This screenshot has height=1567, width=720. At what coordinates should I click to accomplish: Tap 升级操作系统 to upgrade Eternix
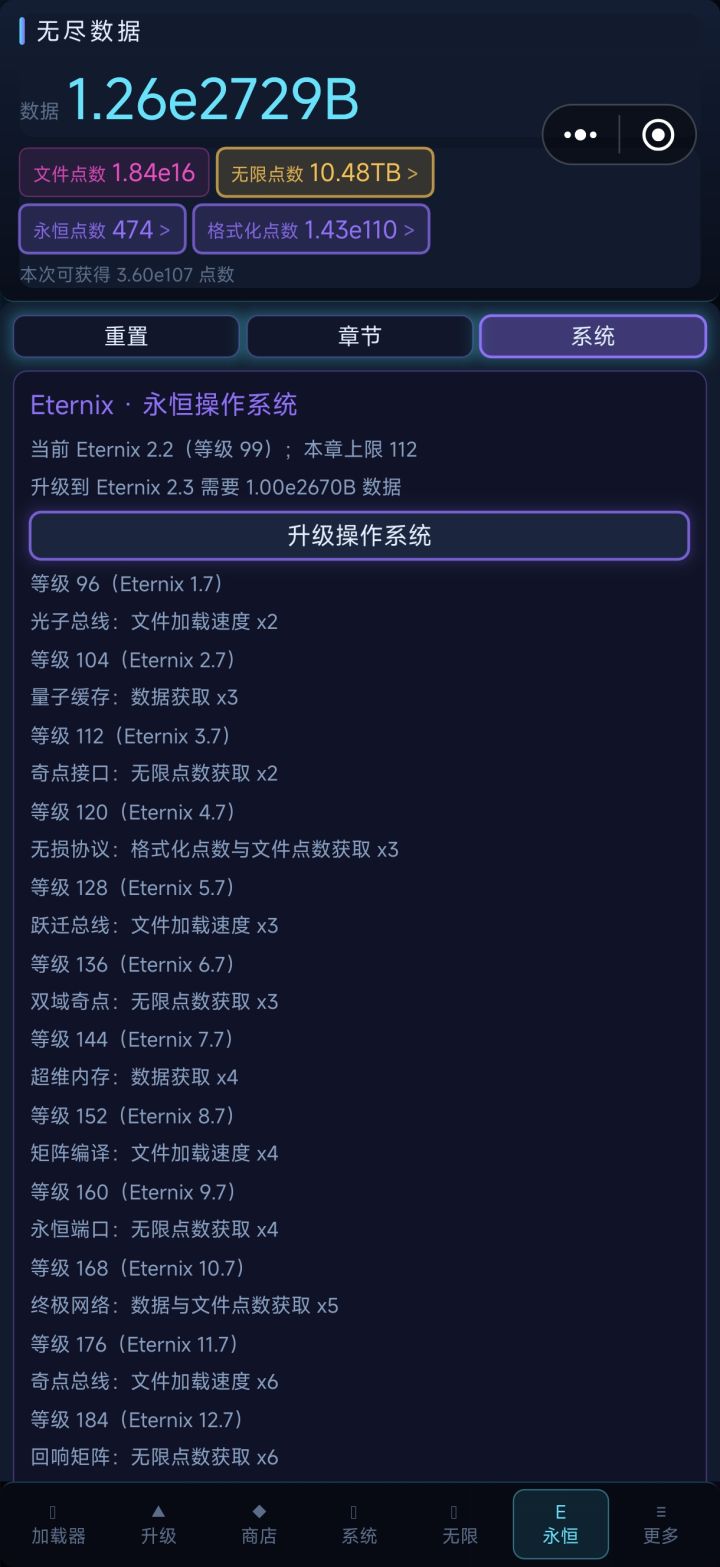[360, 535]
